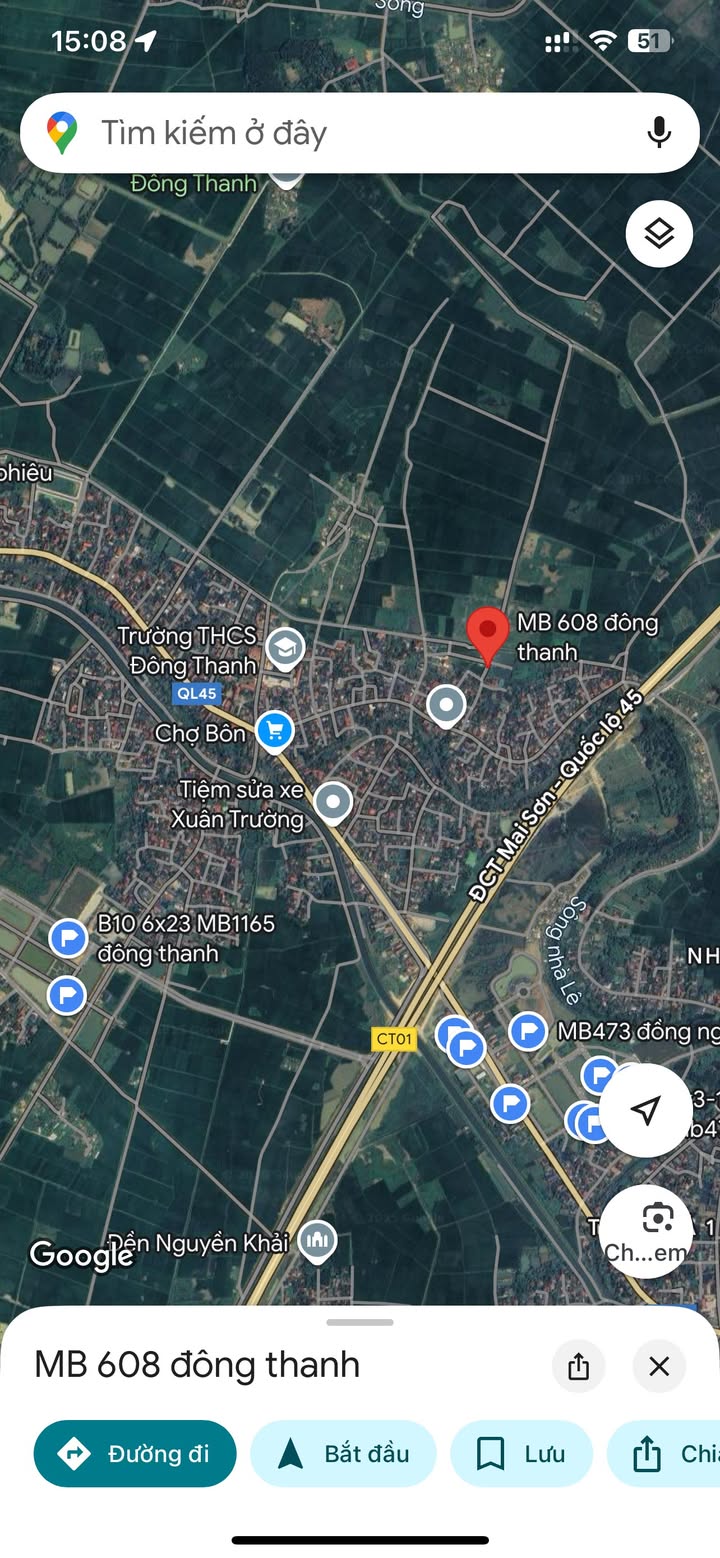Tap the Đường đi directions button

click(x=135, y=1453)
